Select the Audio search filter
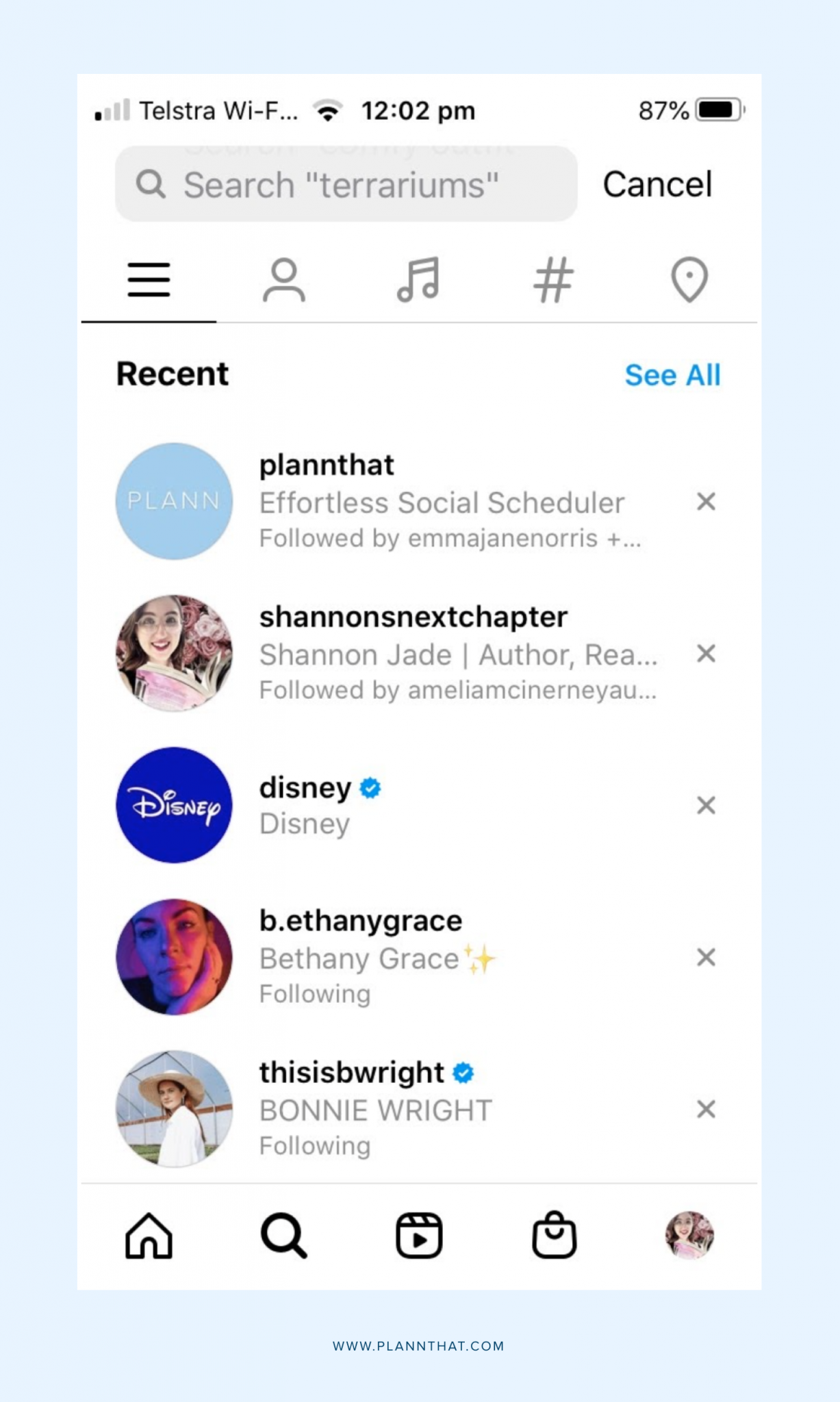The height and width of the screenshot is (1402, 840). [418, 279]
